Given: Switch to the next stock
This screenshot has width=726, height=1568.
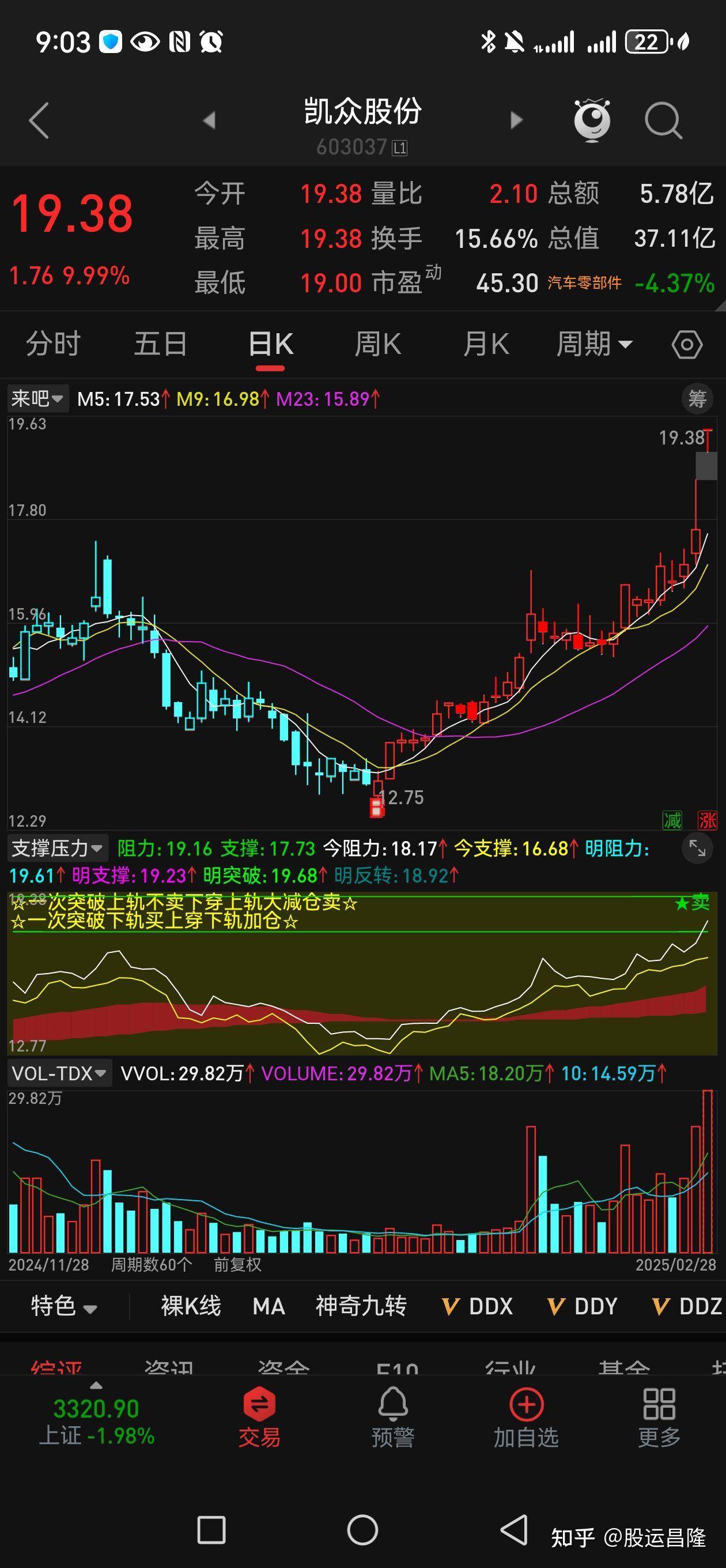Looking at the screenshot, I should [516, 120].
